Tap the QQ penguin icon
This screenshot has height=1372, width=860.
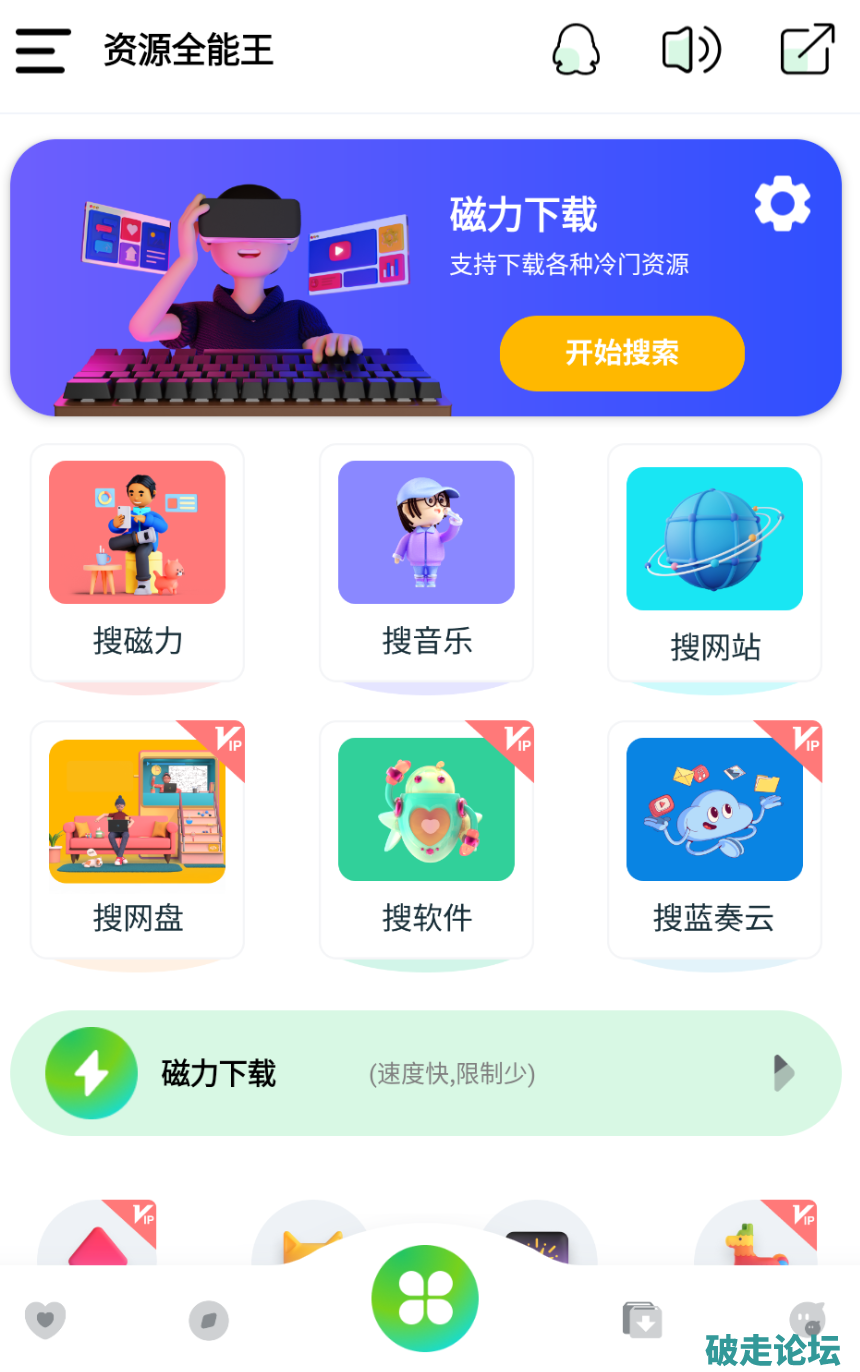click(x=576, y=50)
